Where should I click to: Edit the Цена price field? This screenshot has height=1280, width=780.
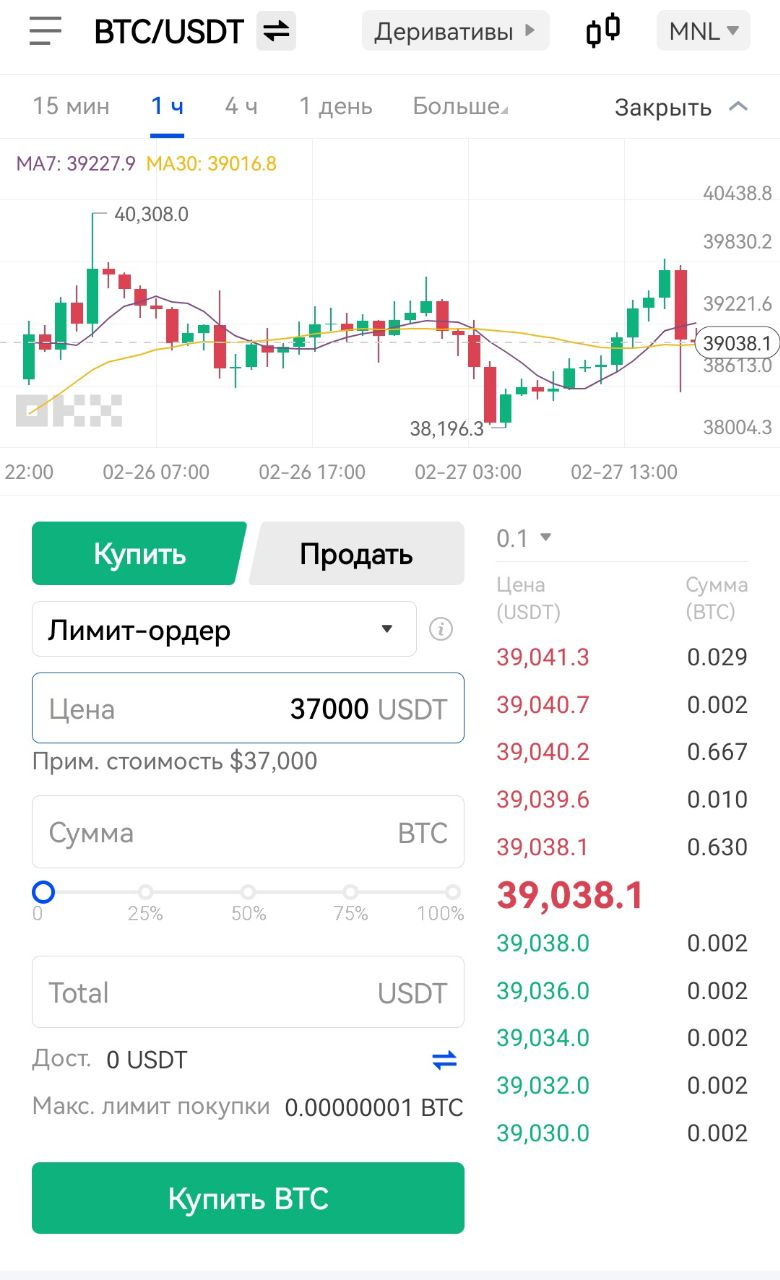point(248,709)
